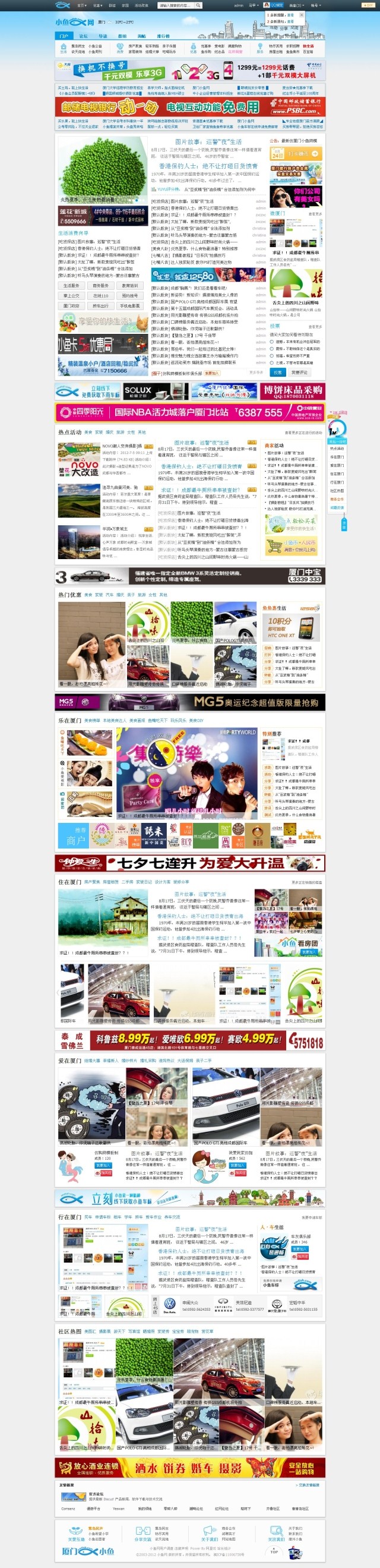Tap the 我要评论 button in the poll

[299, 372]
